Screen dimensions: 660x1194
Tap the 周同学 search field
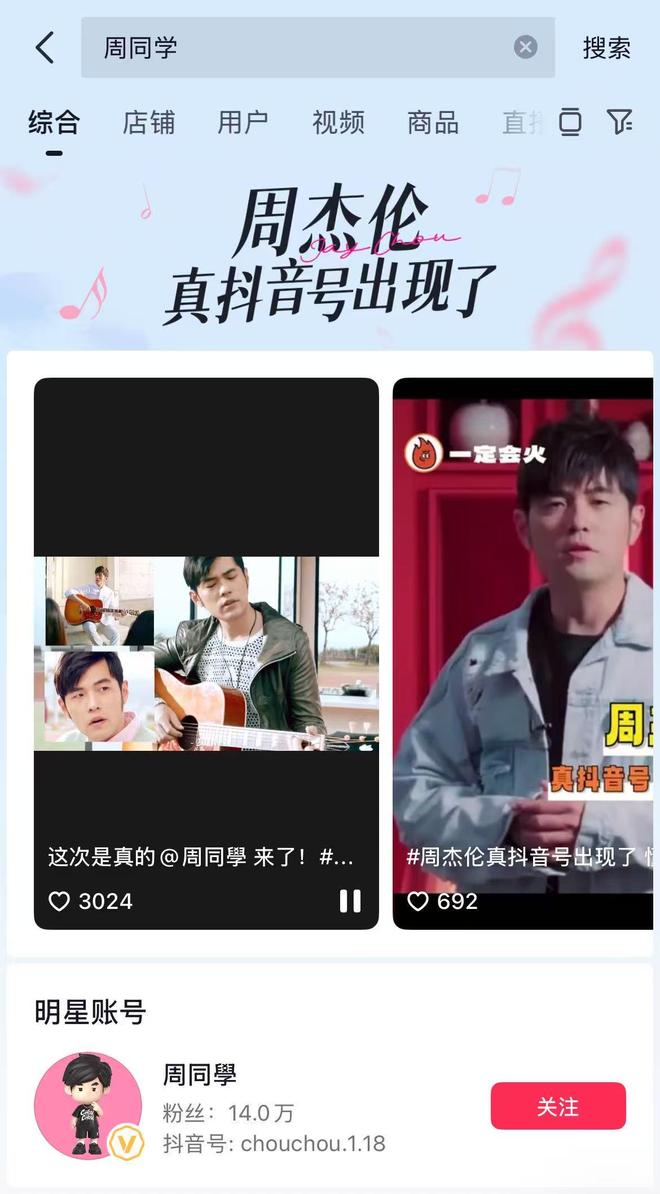(300, 47)
